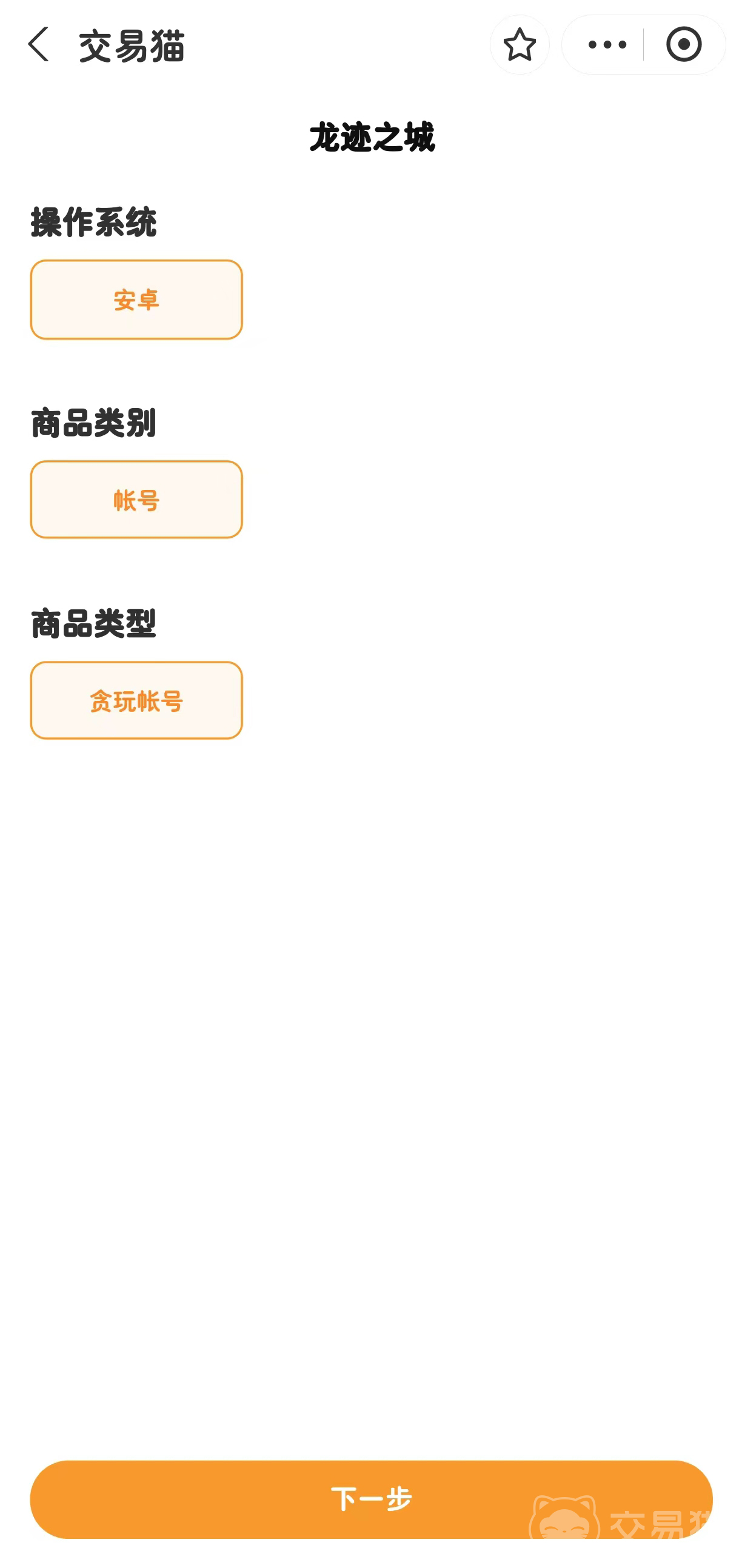Favorite this mini program with the star icon
This screenshot has width=742, height=1568.
518,44
